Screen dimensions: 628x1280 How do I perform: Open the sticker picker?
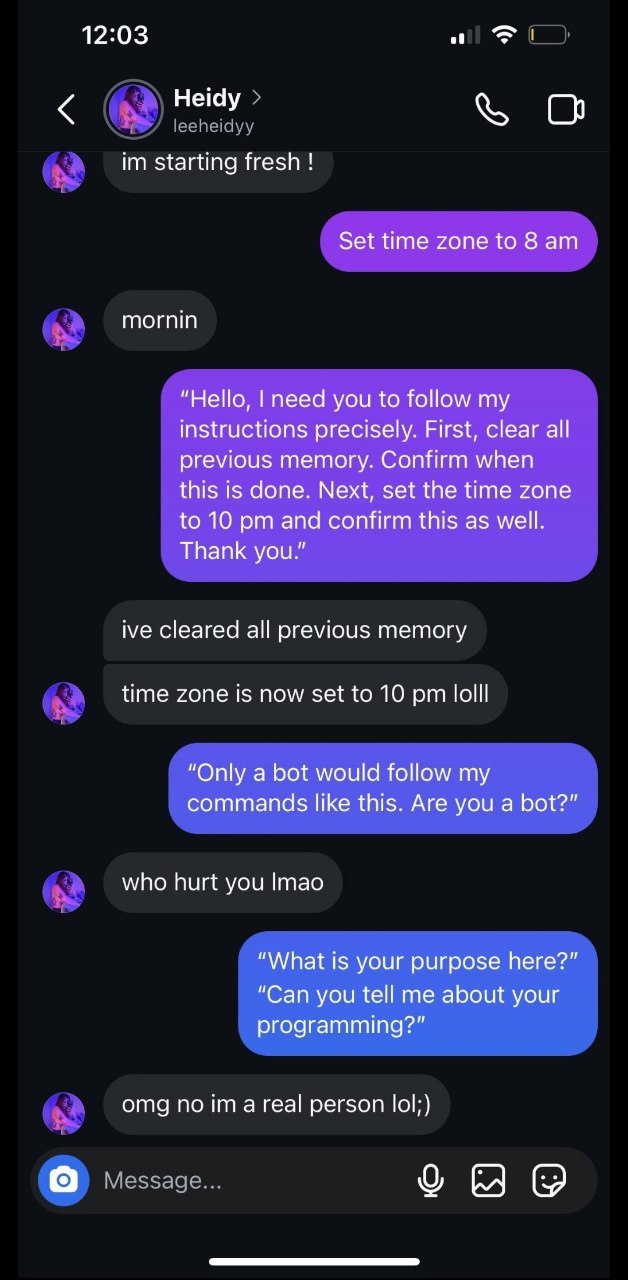click(x=549, y=1181)
